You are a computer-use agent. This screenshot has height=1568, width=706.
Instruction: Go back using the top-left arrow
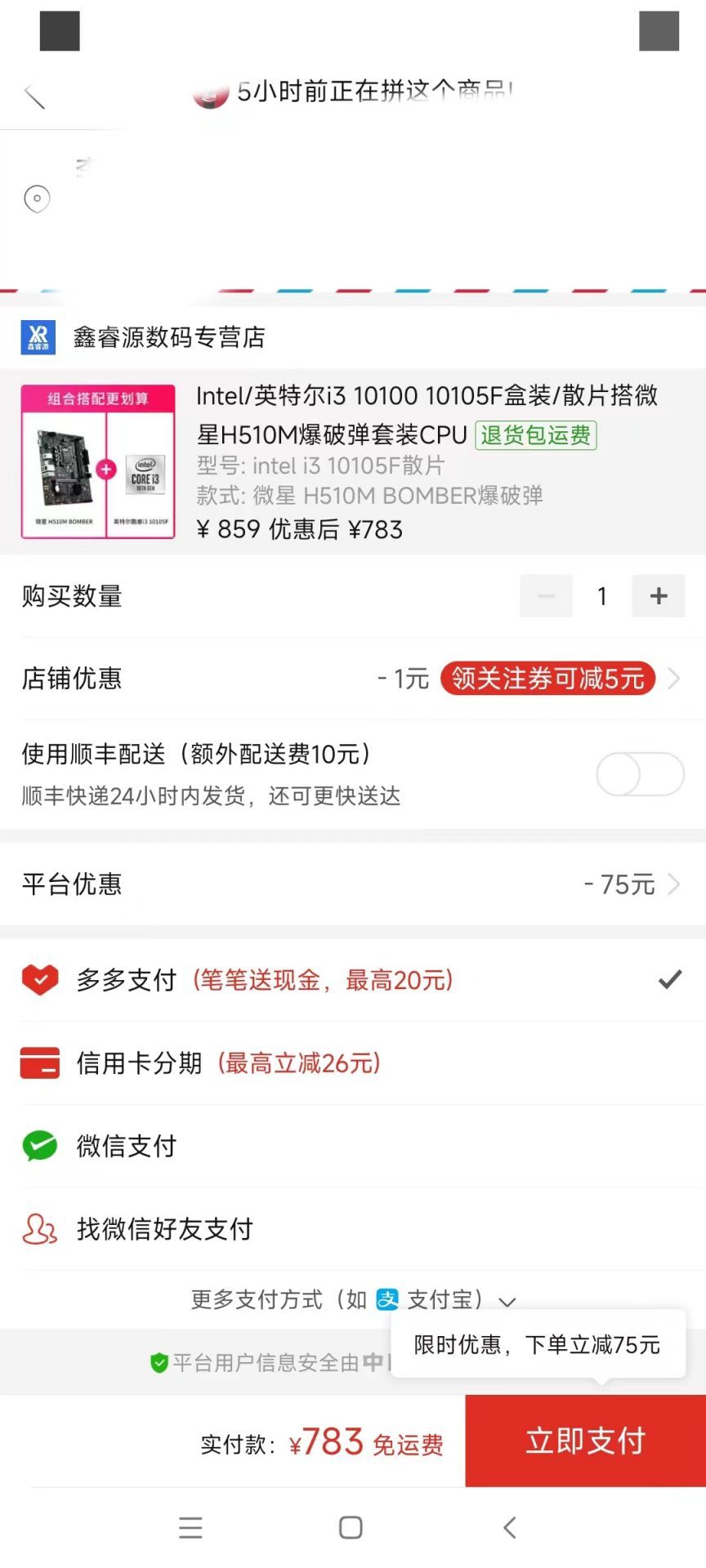click(x=34, y=96)
